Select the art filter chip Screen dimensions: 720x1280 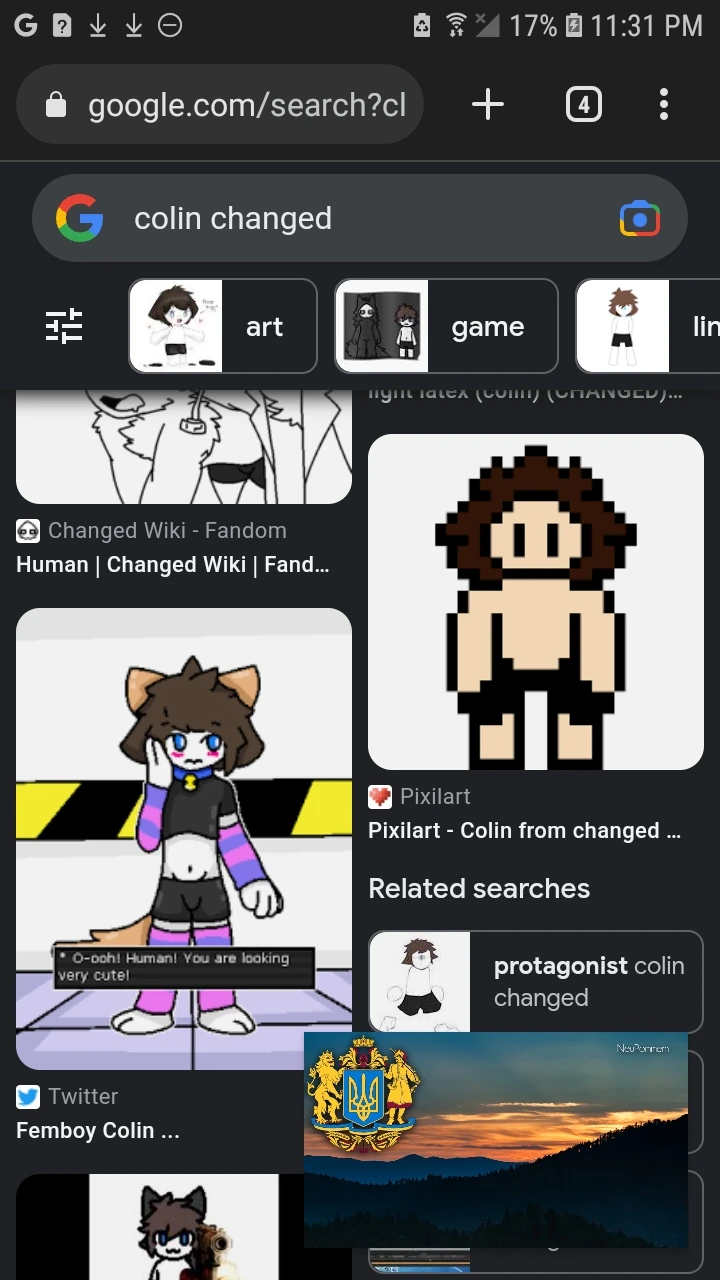pyautogui.click(x=222, y=326)
